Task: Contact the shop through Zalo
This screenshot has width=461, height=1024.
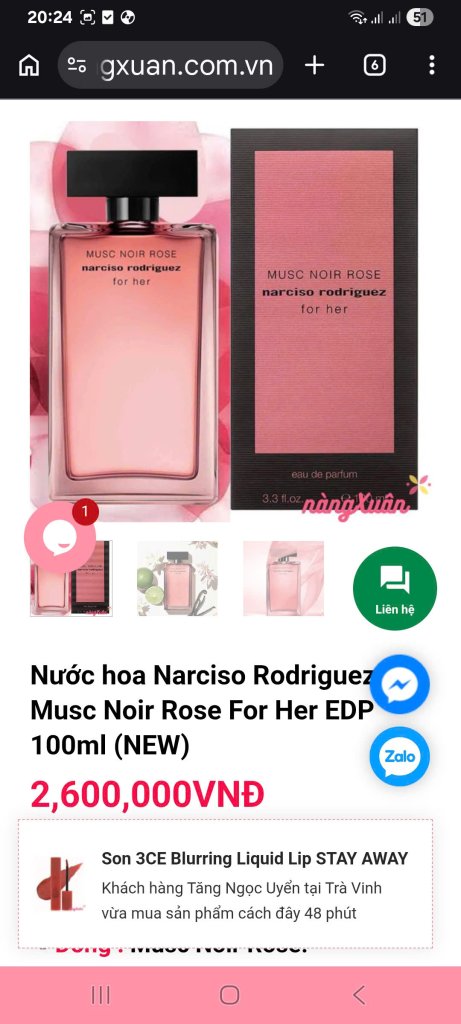Action: click(400, 756)
